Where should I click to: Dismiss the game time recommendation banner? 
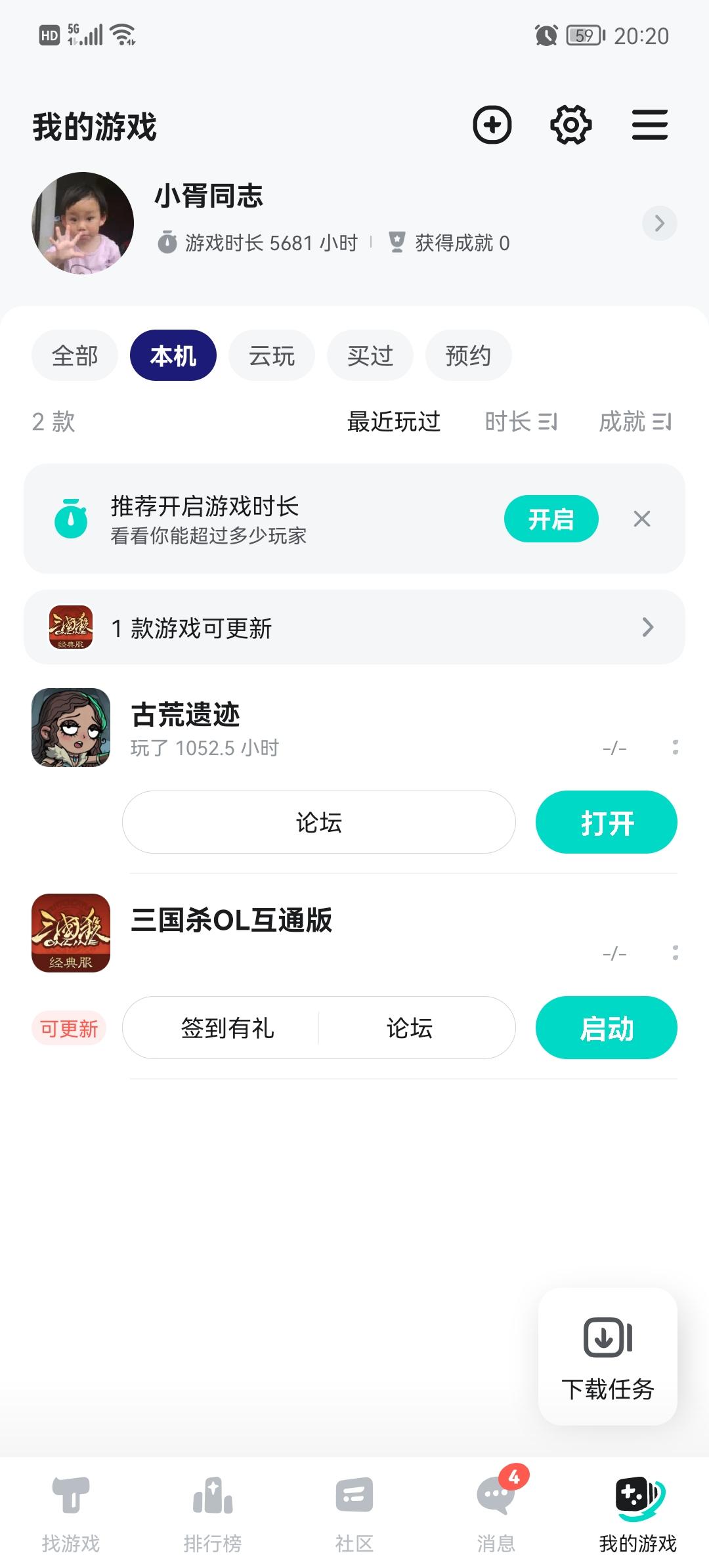642,519
